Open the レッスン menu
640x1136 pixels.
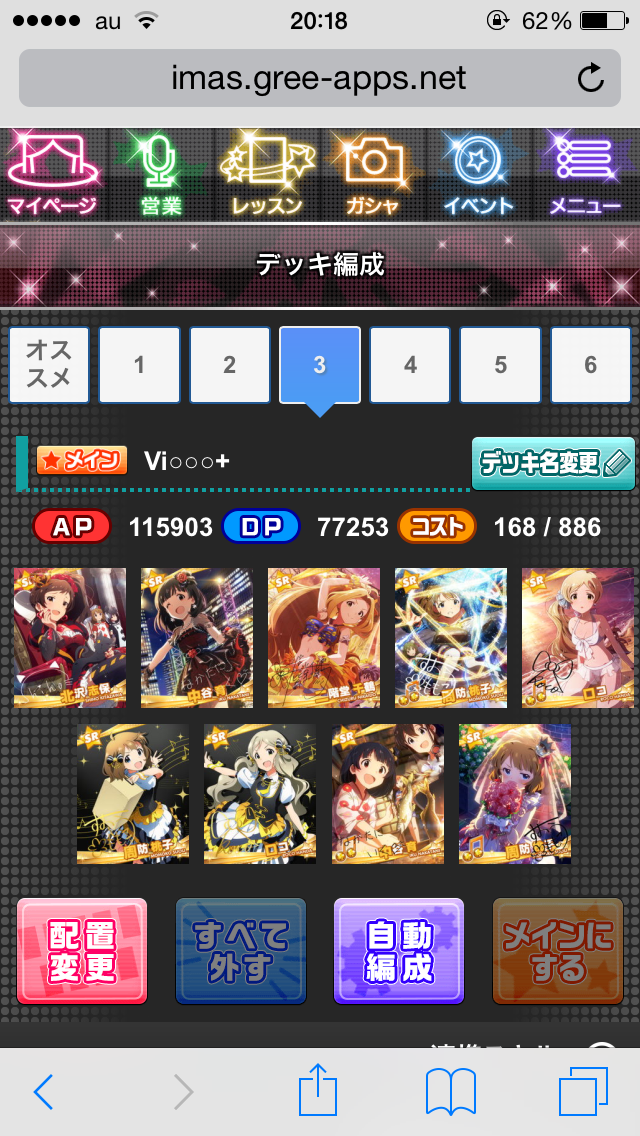(x=266, y=175)
